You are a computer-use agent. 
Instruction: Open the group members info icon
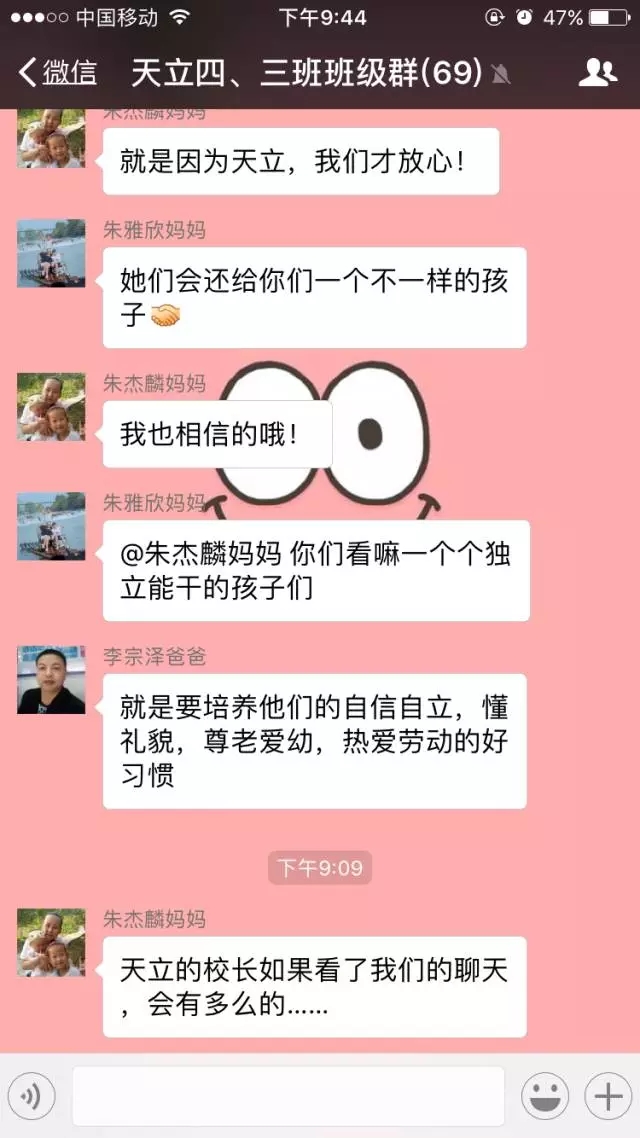point(597,72)
